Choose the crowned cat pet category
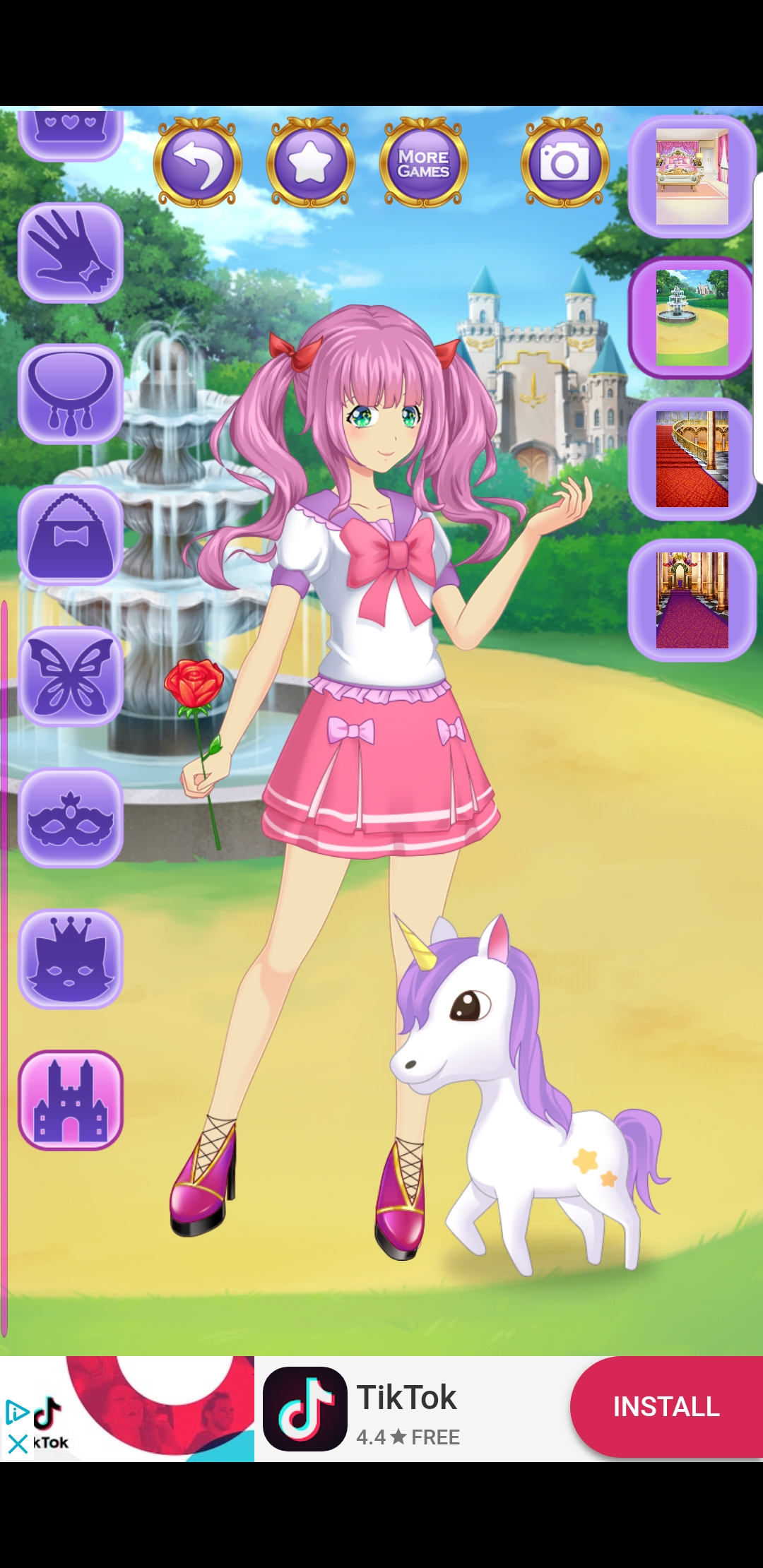This screenshot has width=763, height=1568. click(71, 959)
